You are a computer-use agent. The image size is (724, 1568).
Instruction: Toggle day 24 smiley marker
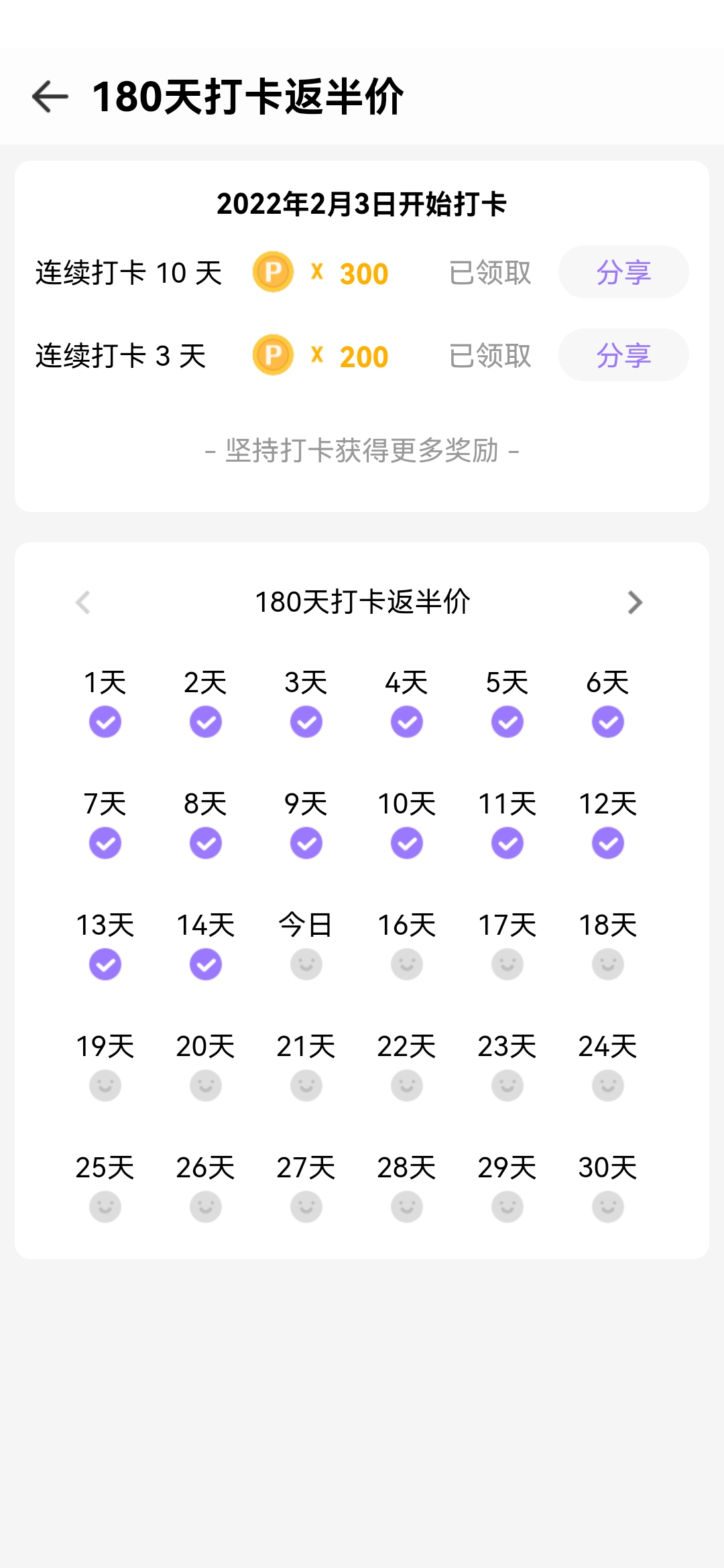[x=607, y=1086]
